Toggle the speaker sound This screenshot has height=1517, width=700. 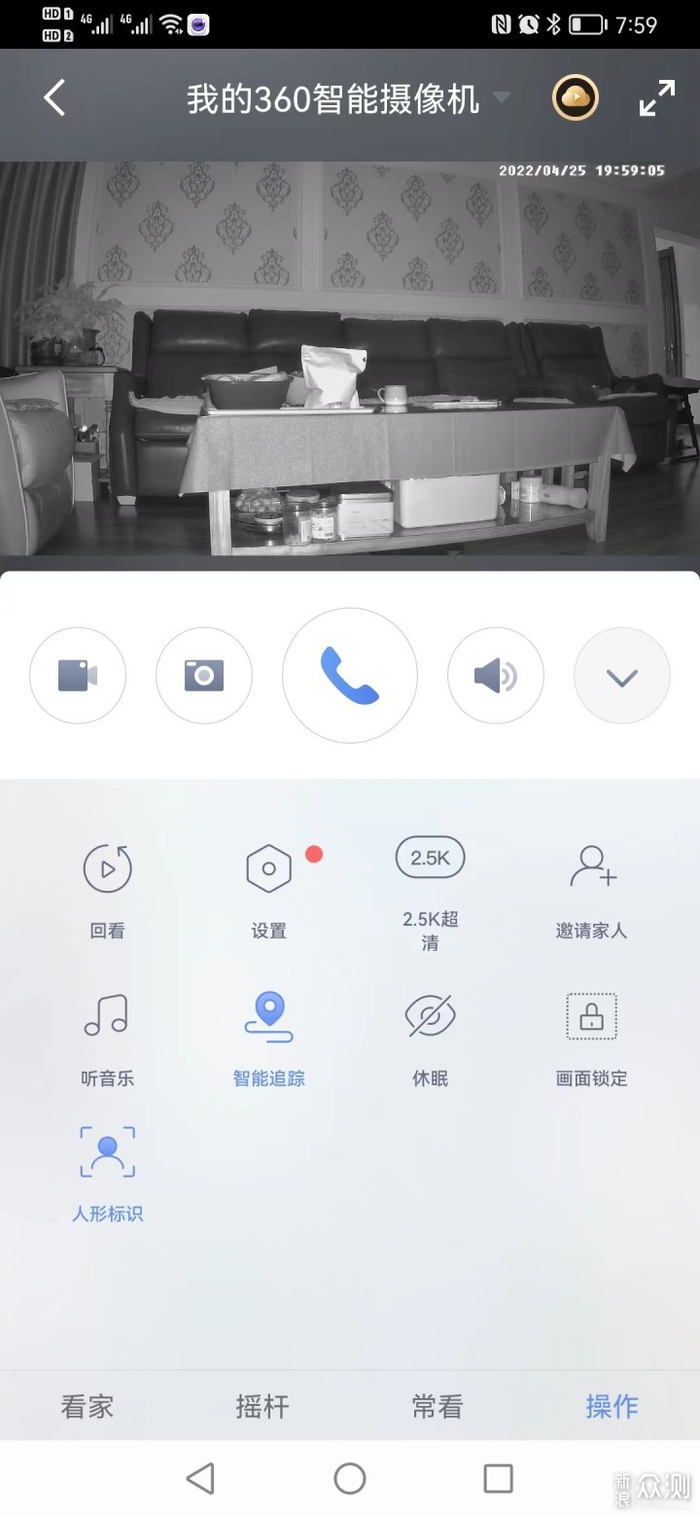point(495,676)
